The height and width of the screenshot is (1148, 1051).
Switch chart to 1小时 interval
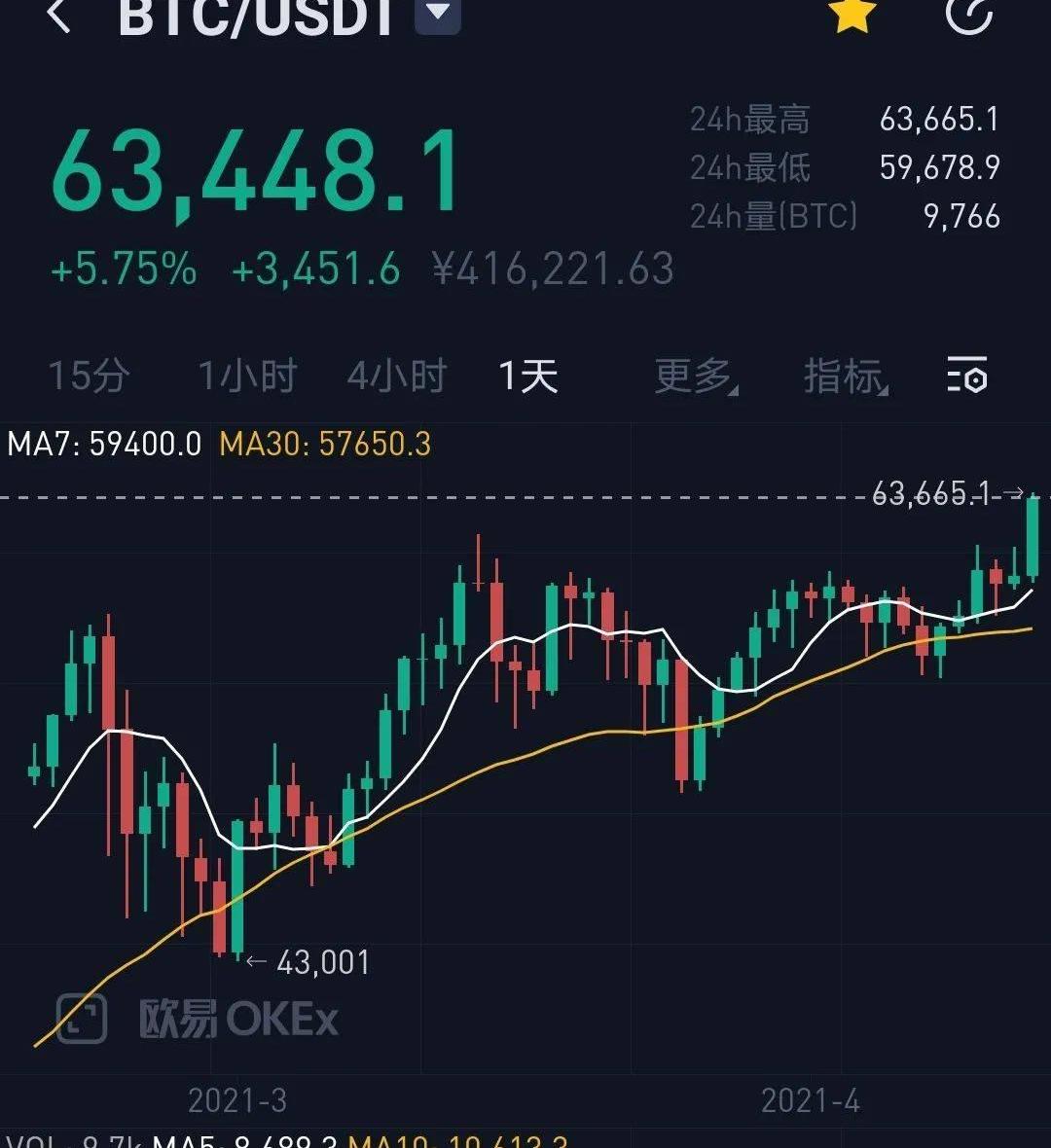pyautogui.click(x=247, y=376)
